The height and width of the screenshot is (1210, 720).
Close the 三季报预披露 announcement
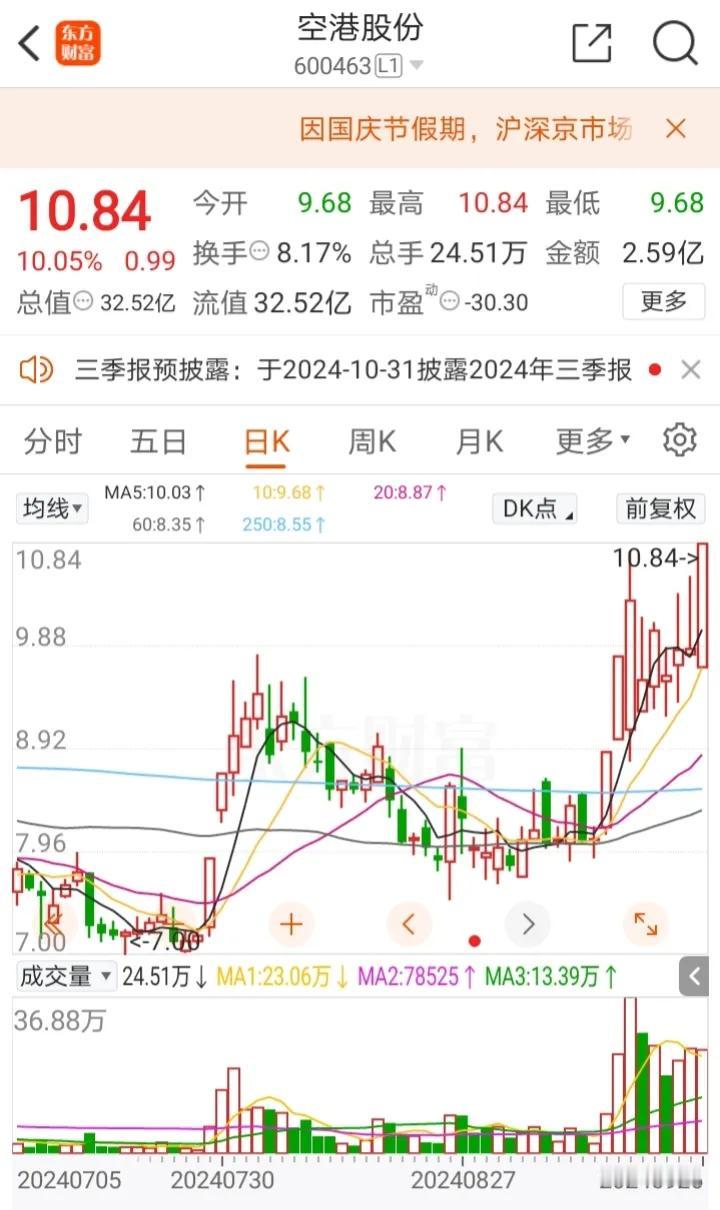coord(691,370)
